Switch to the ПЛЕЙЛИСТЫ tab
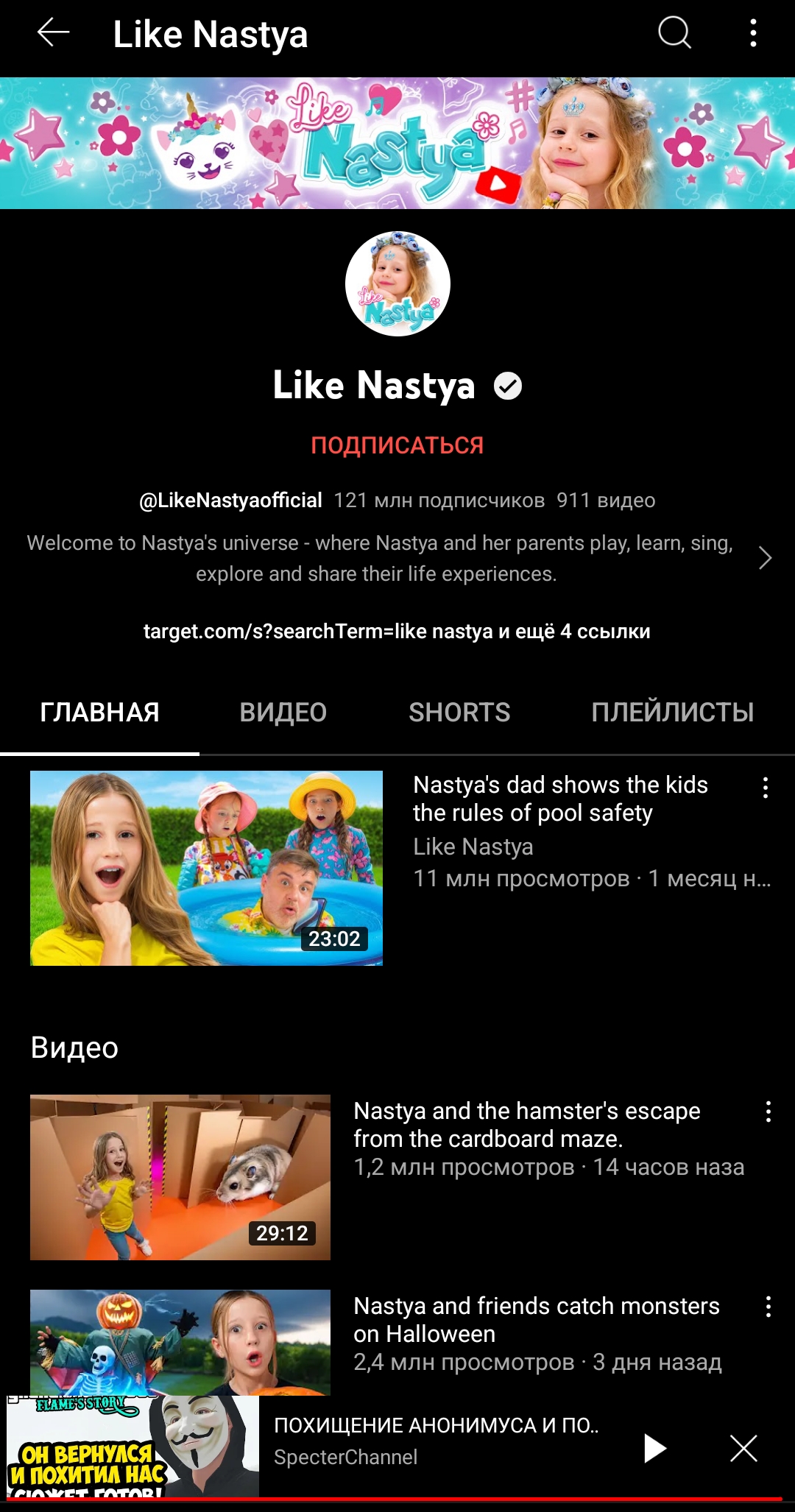 click(673, 713)
